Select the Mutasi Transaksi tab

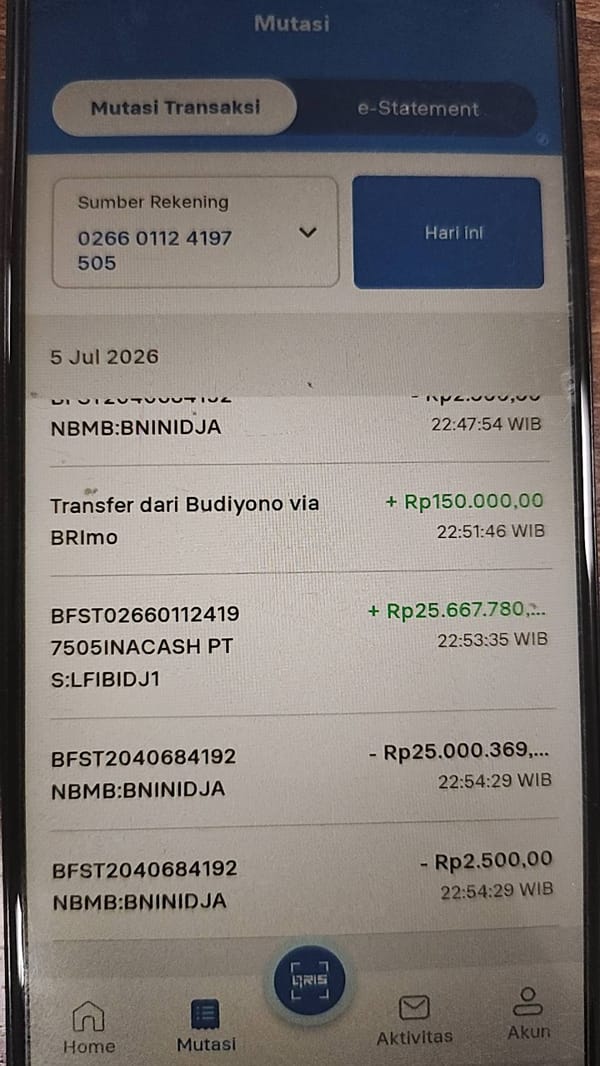(x=175, y=107)
